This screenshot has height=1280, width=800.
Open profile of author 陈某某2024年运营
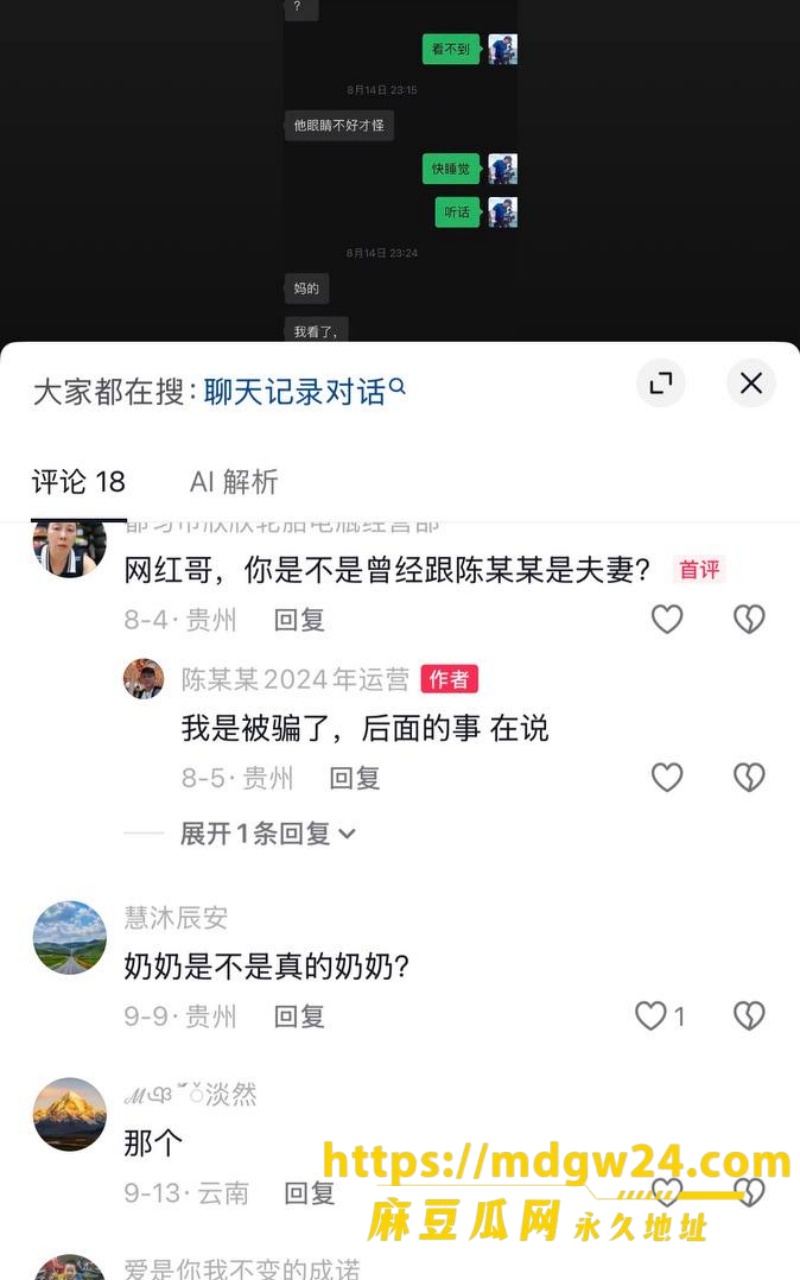pos(143,679)
